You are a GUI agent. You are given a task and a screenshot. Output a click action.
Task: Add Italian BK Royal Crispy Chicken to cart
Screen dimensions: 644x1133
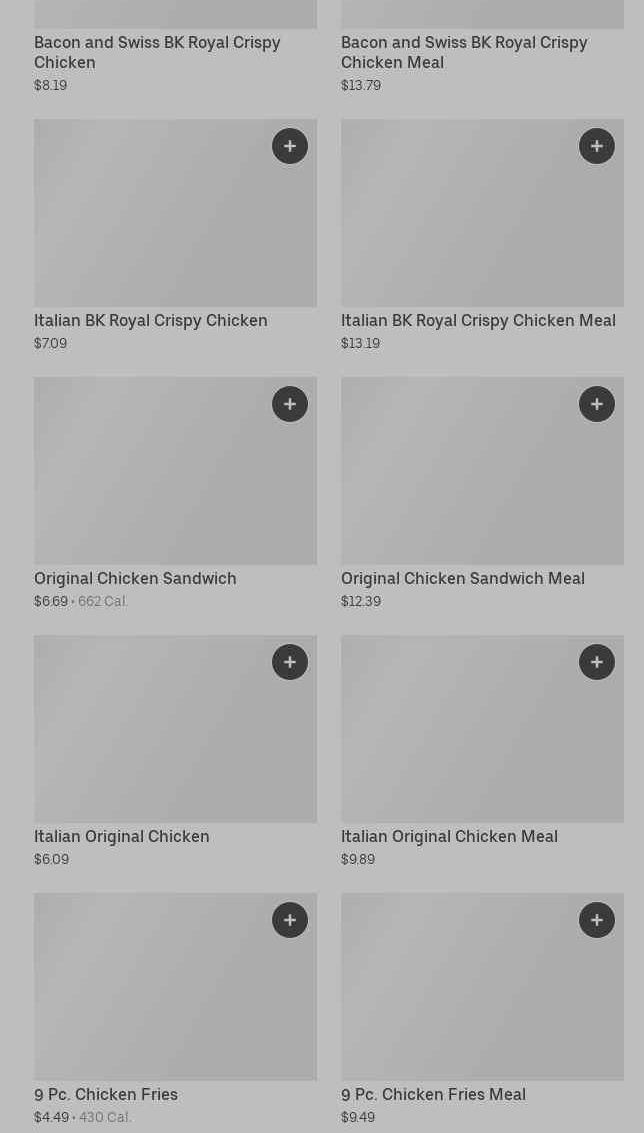coord(290,146)
